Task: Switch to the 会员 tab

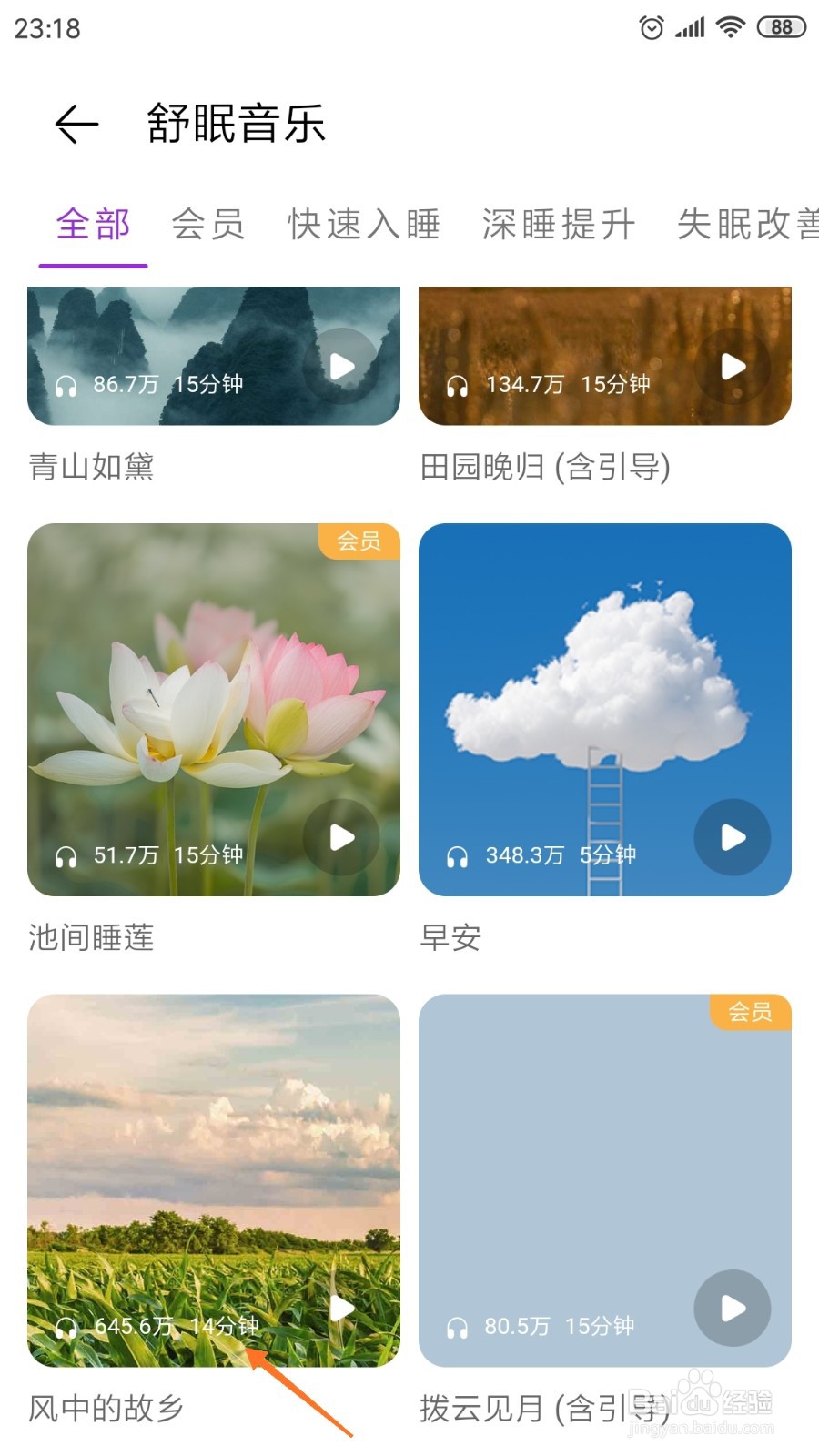Action: 208,225
